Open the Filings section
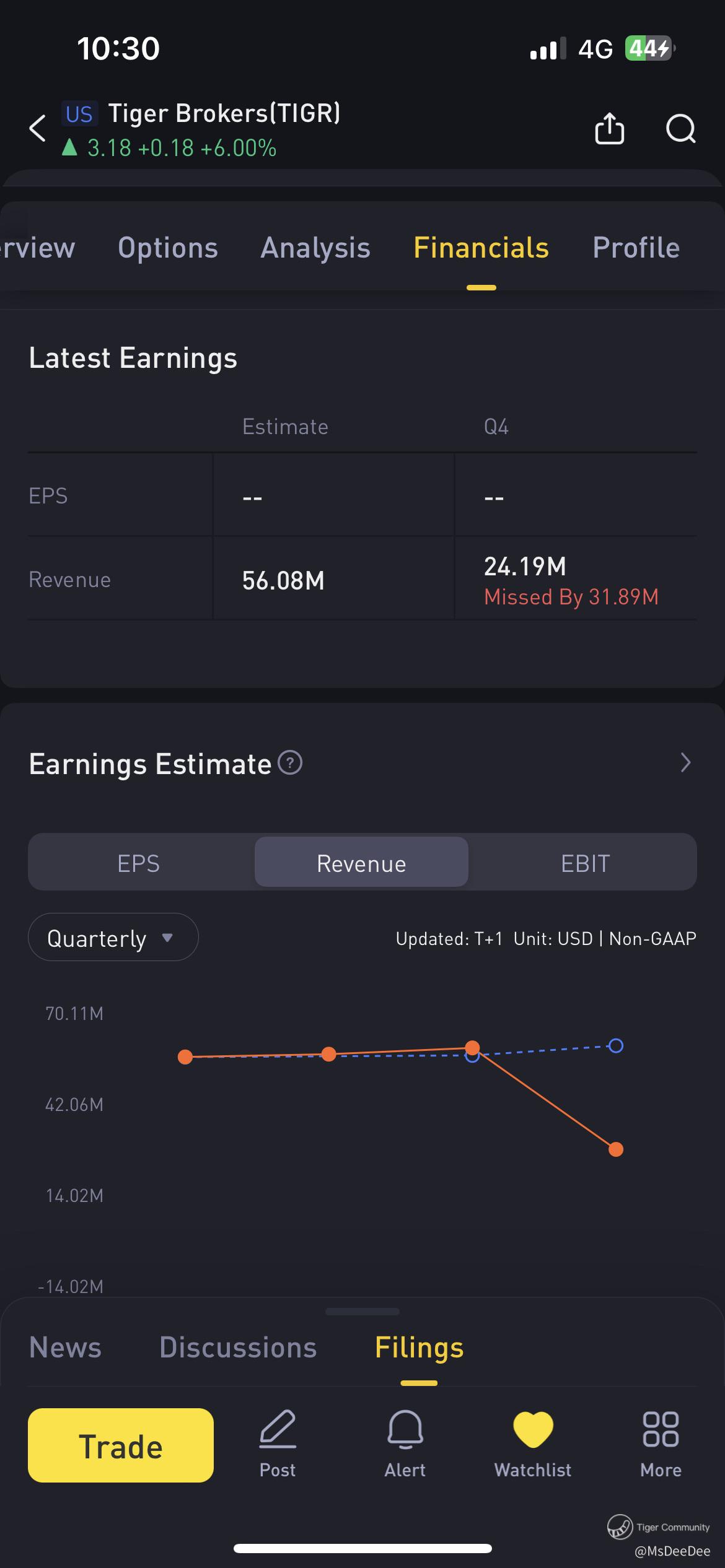This screenshot has height=1568, width=725. pyautogui.click(x=419, y=1348)
